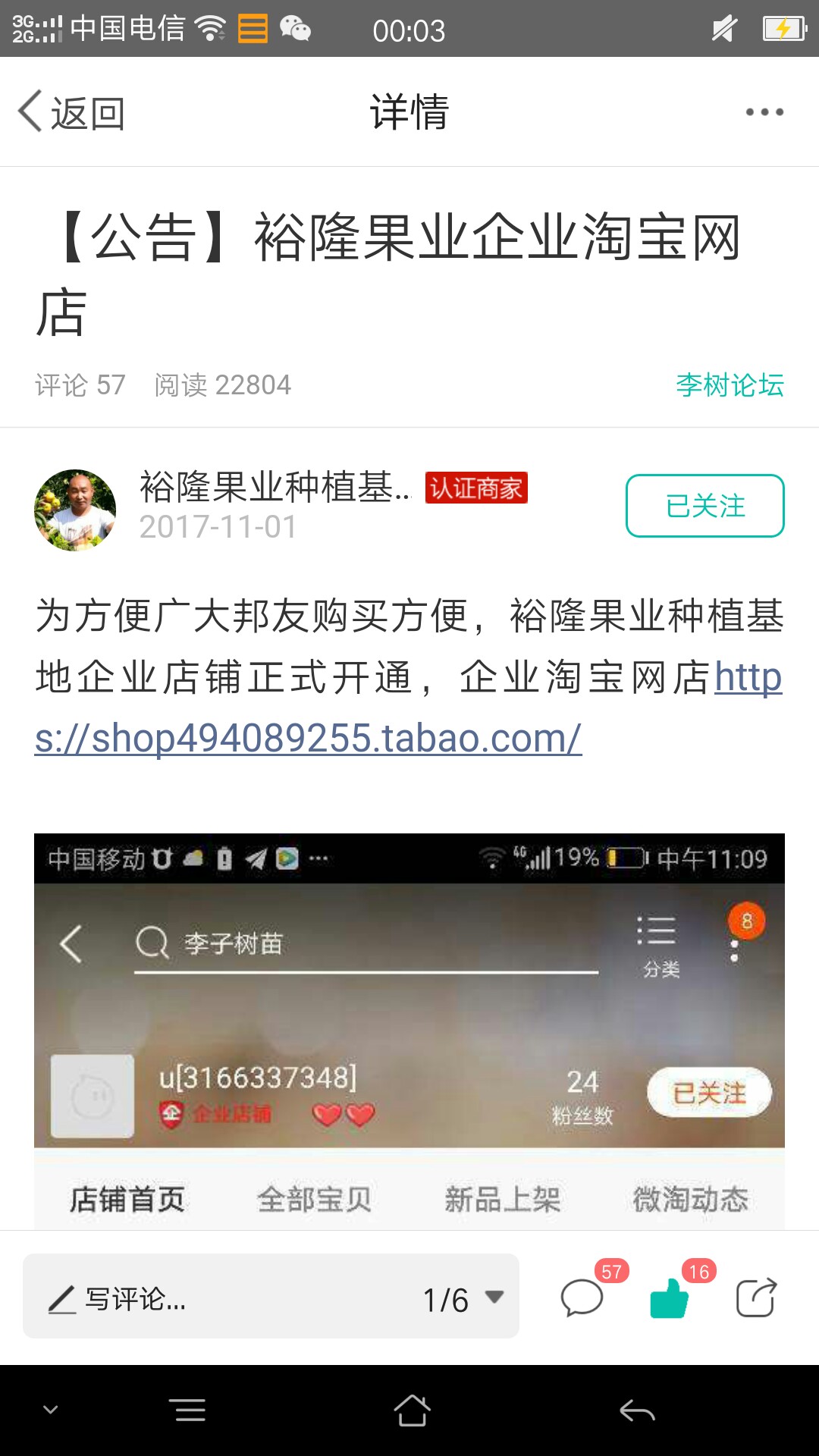Image resolution: width=819 pixels, height=1456 pixels.
Task: Tap the system home button
Action: (x=412, y=1411)
